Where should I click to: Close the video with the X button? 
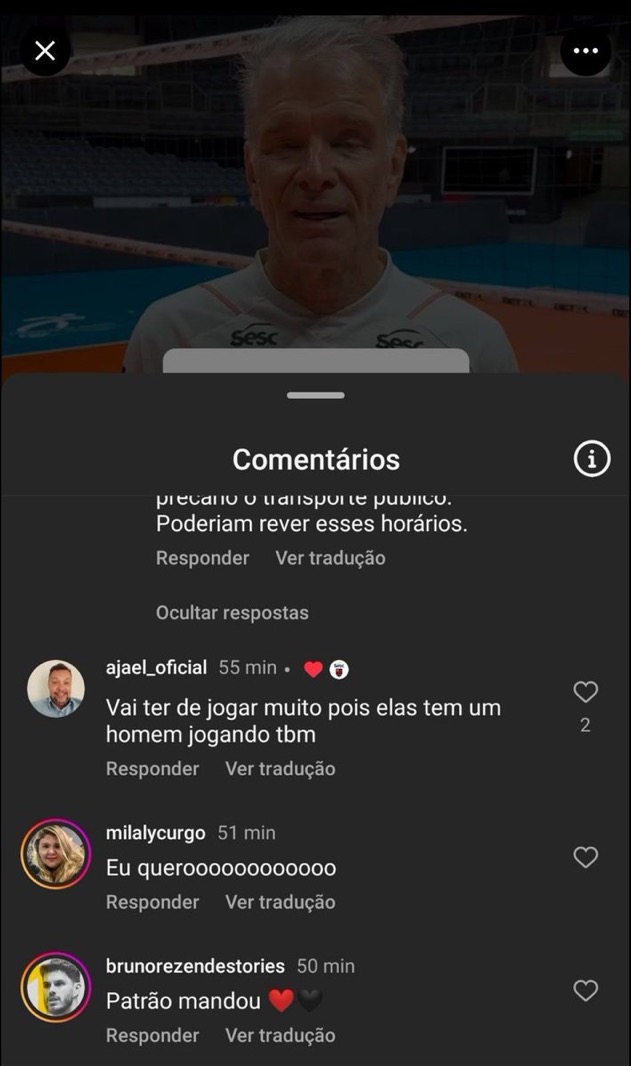(45, 51)
